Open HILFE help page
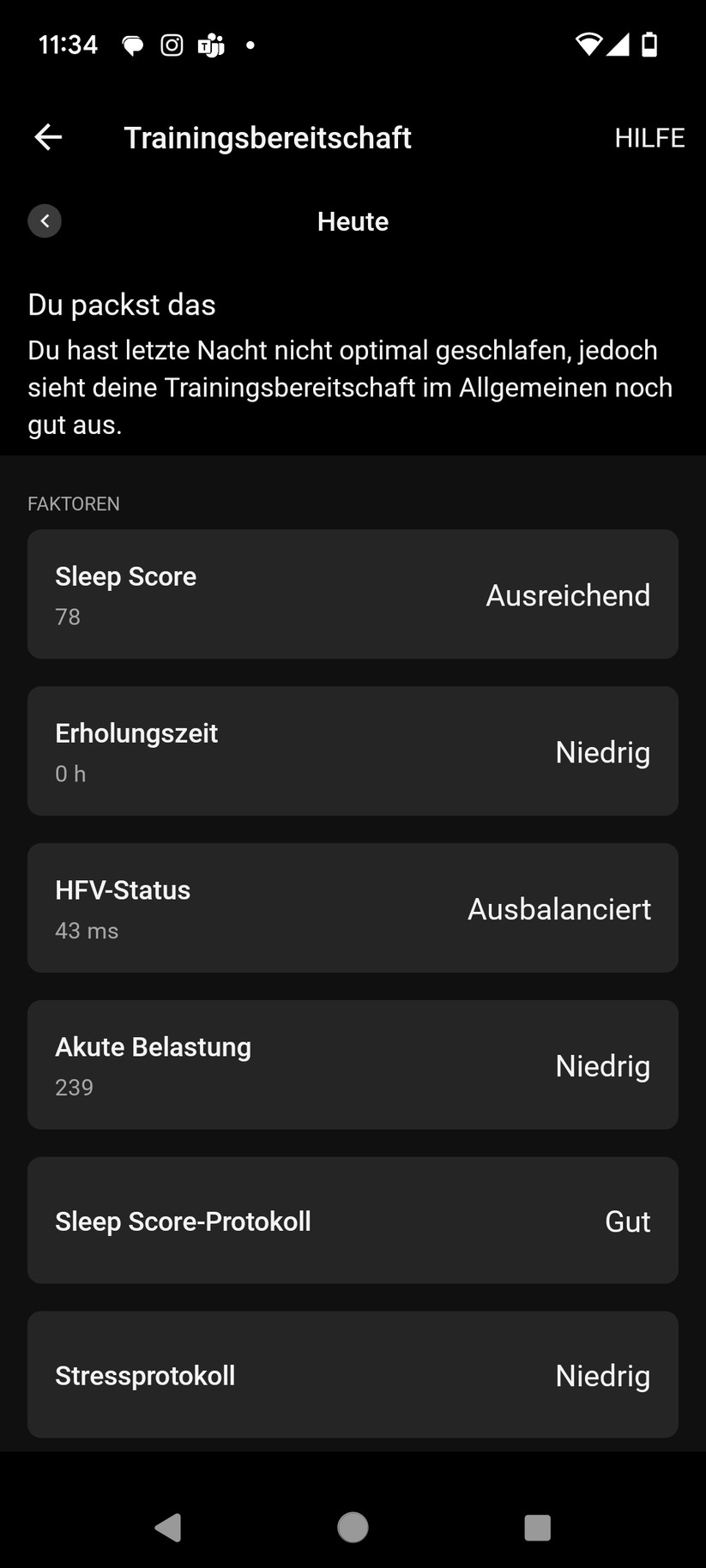This screenshot has width=706, height=1568. pyautogui.click(x=649, y=138)
